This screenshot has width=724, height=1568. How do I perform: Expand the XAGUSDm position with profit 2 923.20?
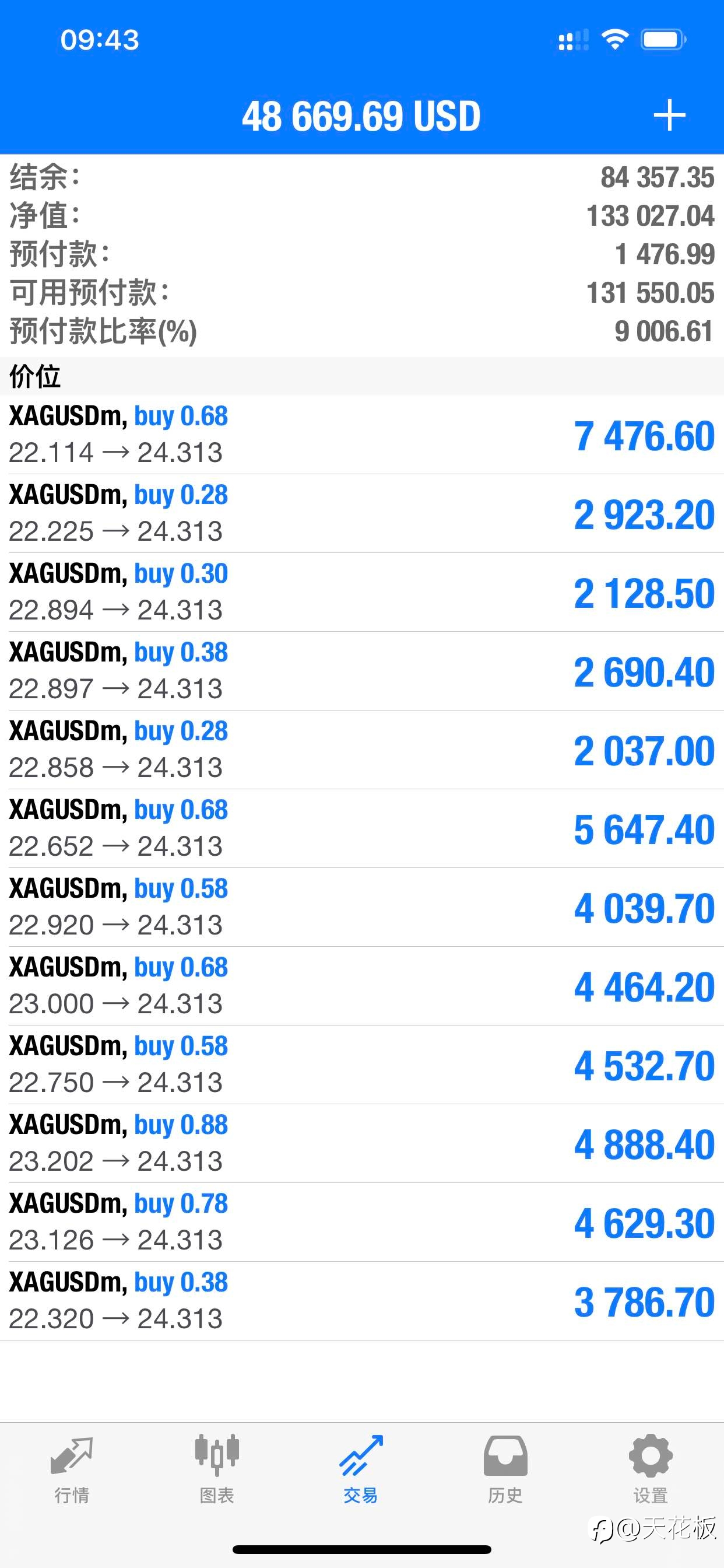click(x=362, y=514)
